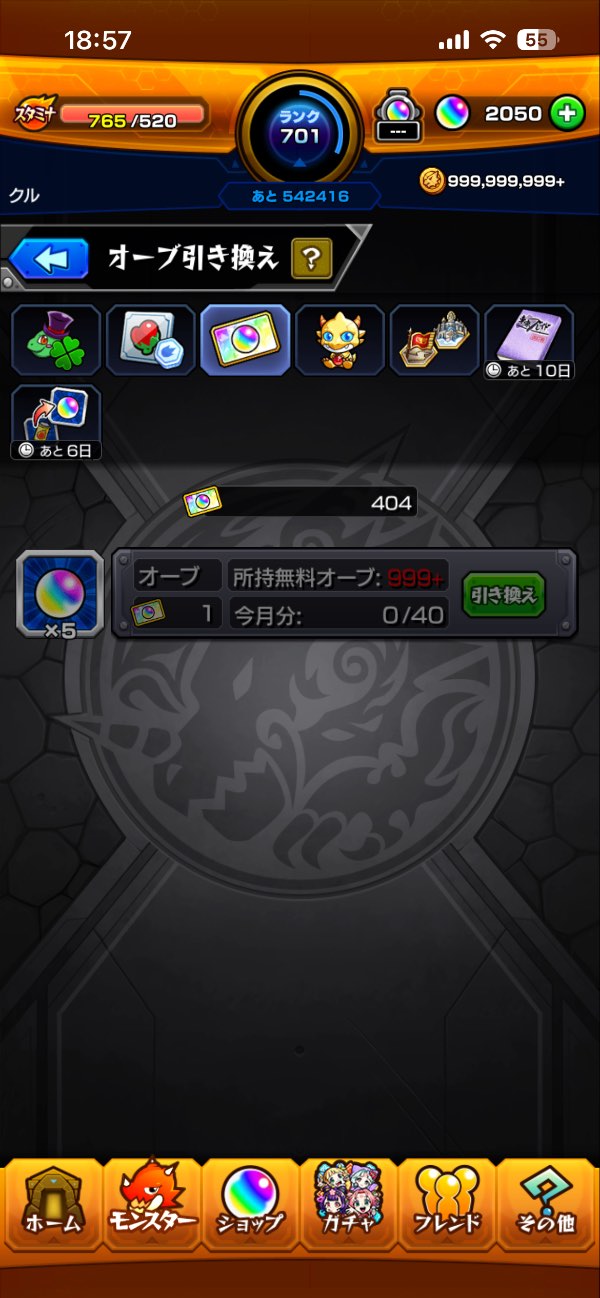Select the red fruit medal exchange tab

pyautogui.click(x=151, y=341)
